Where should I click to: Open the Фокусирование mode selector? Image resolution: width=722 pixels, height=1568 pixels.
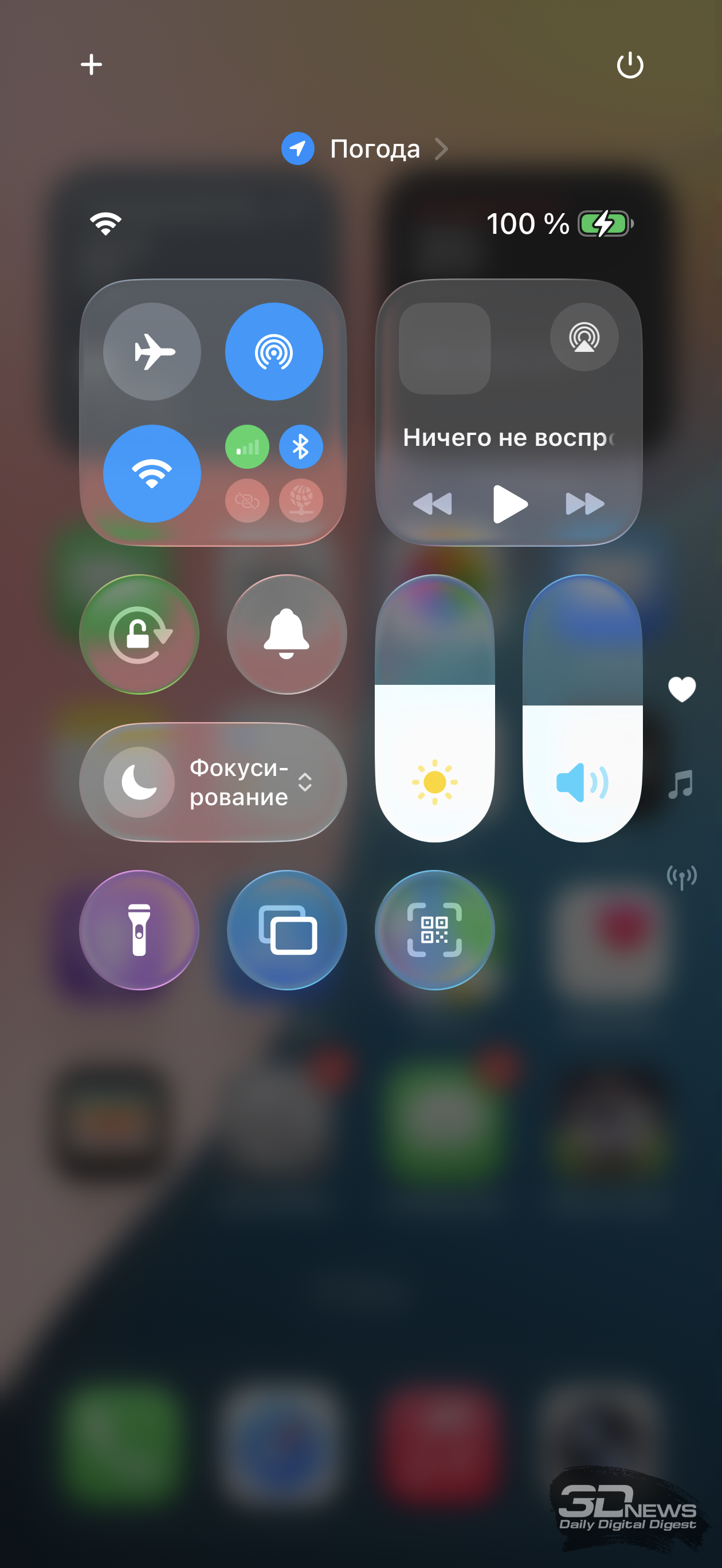[213, 782]
